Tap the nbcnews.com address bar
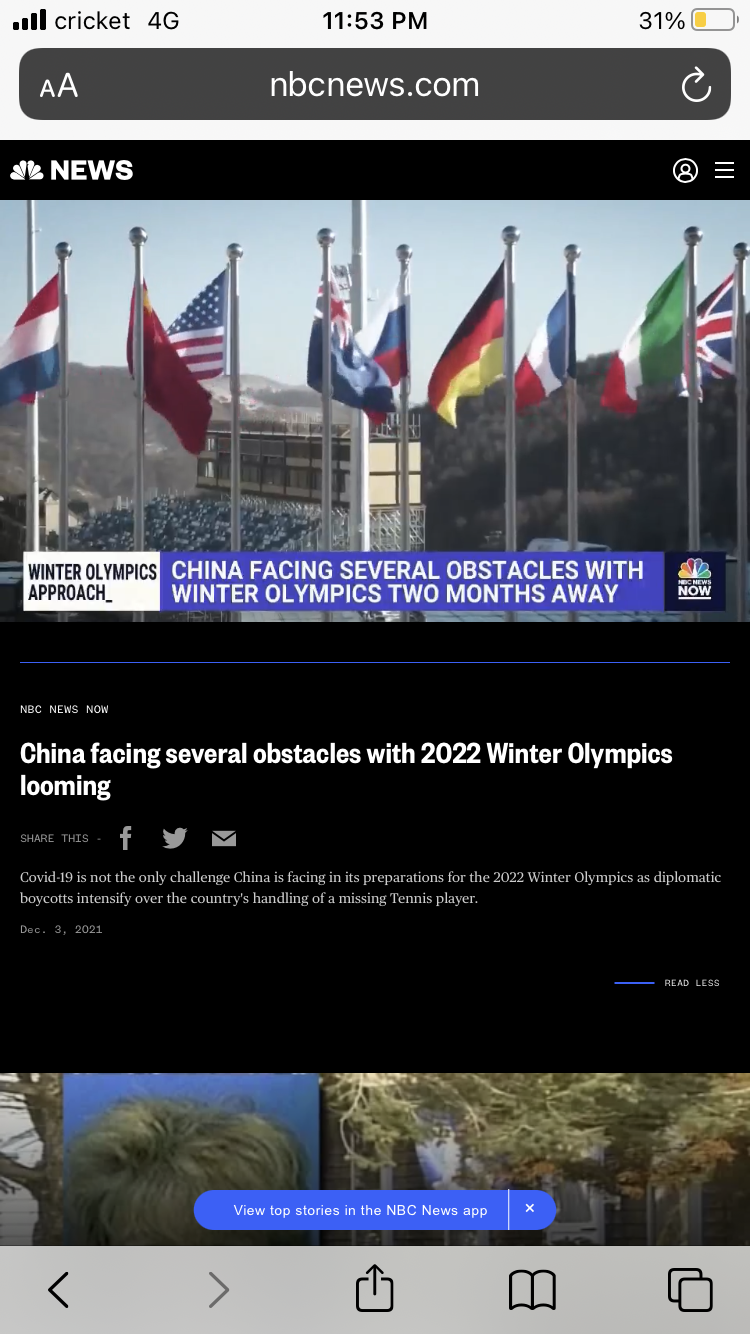This screenshot has height=1334, width=750. tap(375, 84)
